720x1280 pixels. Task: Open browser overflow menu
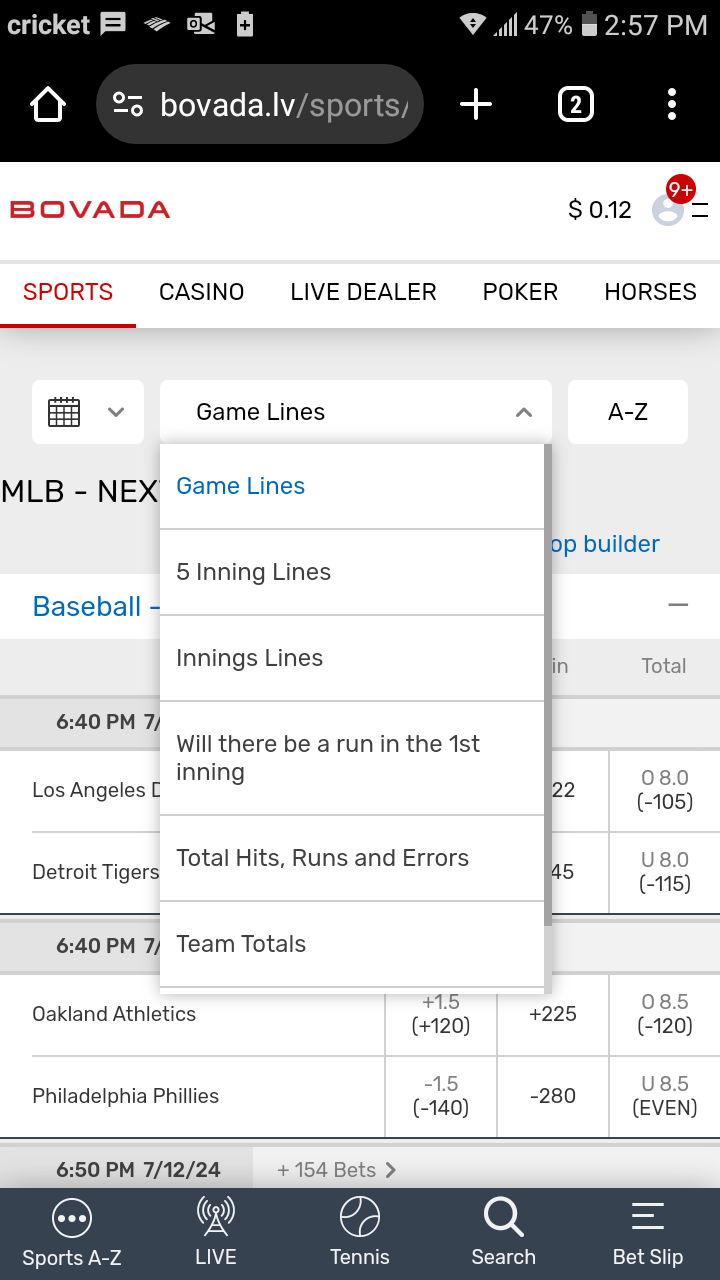[x=671, y=104]
